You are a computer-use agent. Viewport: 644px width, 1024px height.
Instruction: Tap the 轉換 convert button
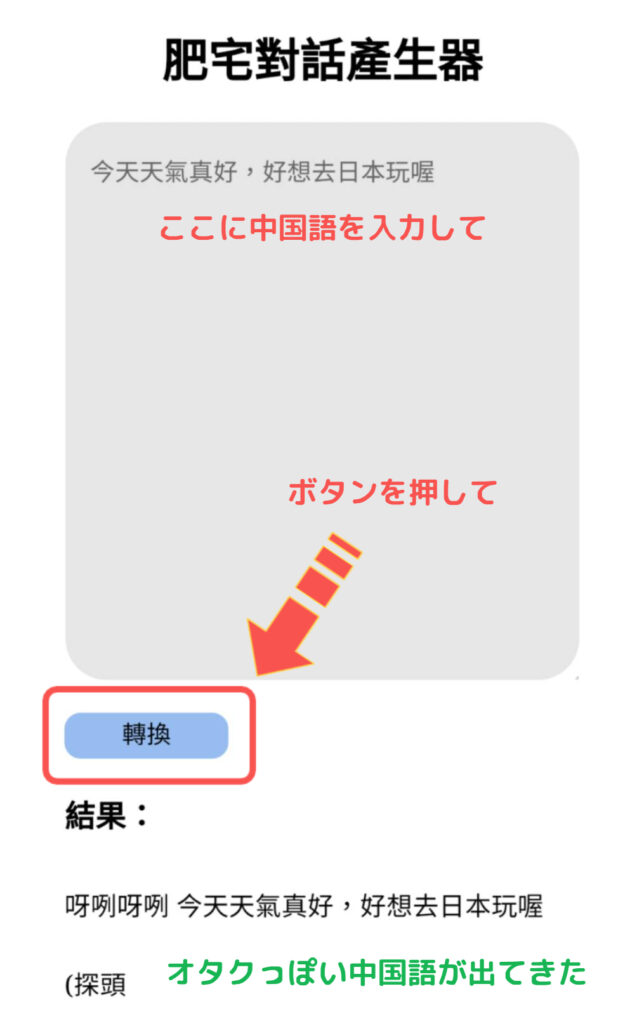pyautogui.click(x=146, y=735)
